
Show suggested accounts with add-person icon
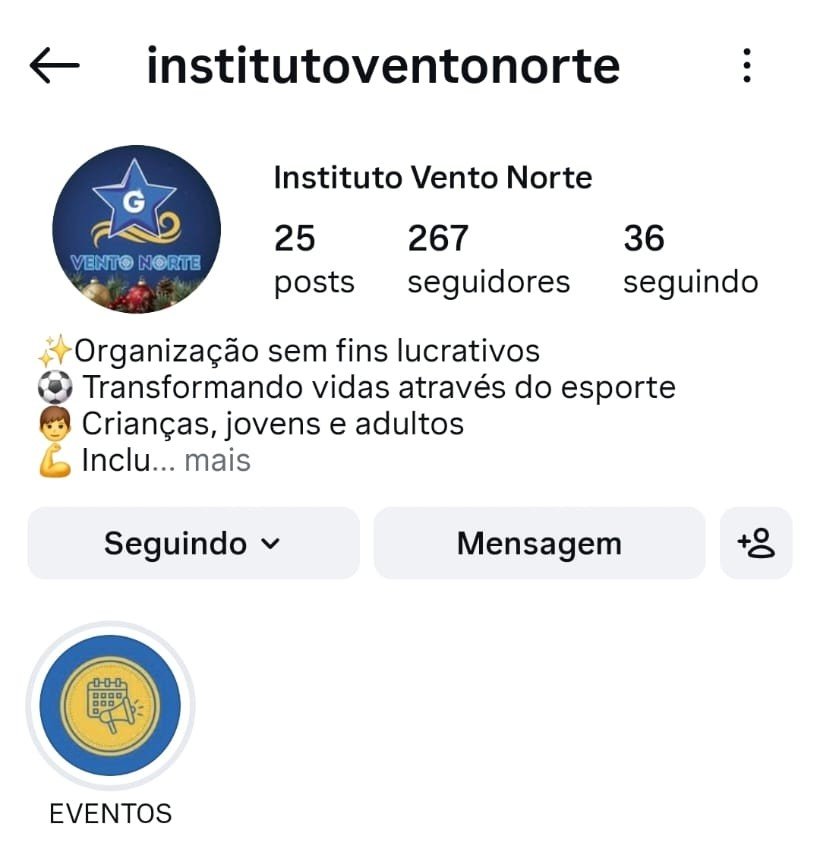[x=756, y=543]
